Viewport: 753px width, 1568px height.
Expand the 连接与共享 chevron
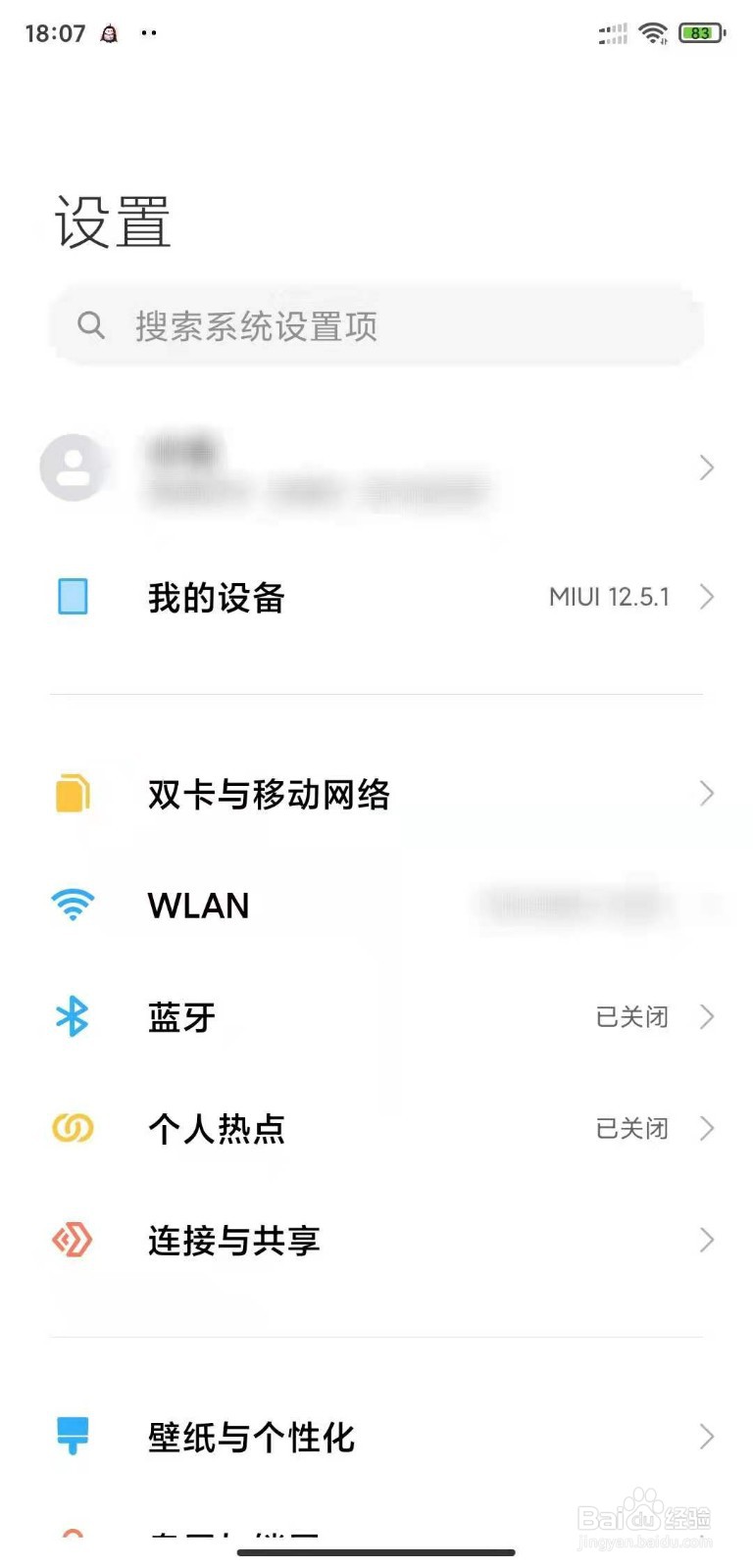click(x=707, y=1241)
